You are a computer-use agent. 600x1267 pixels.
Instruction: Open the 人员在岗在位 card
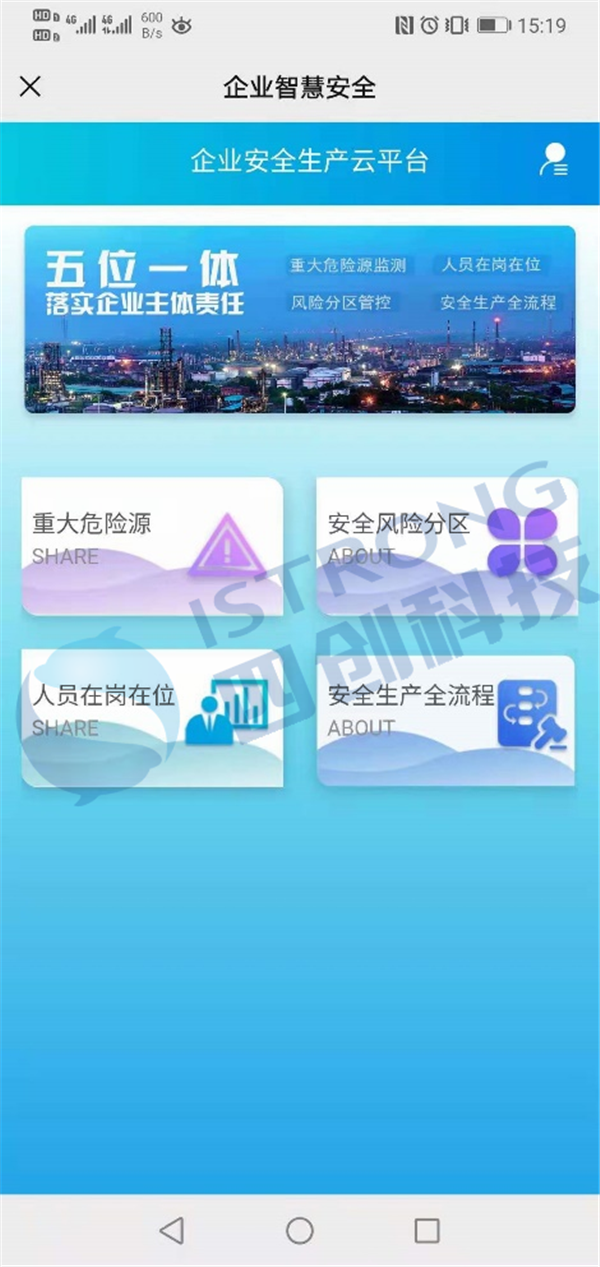pyautogui.click(x=152, y=719)
